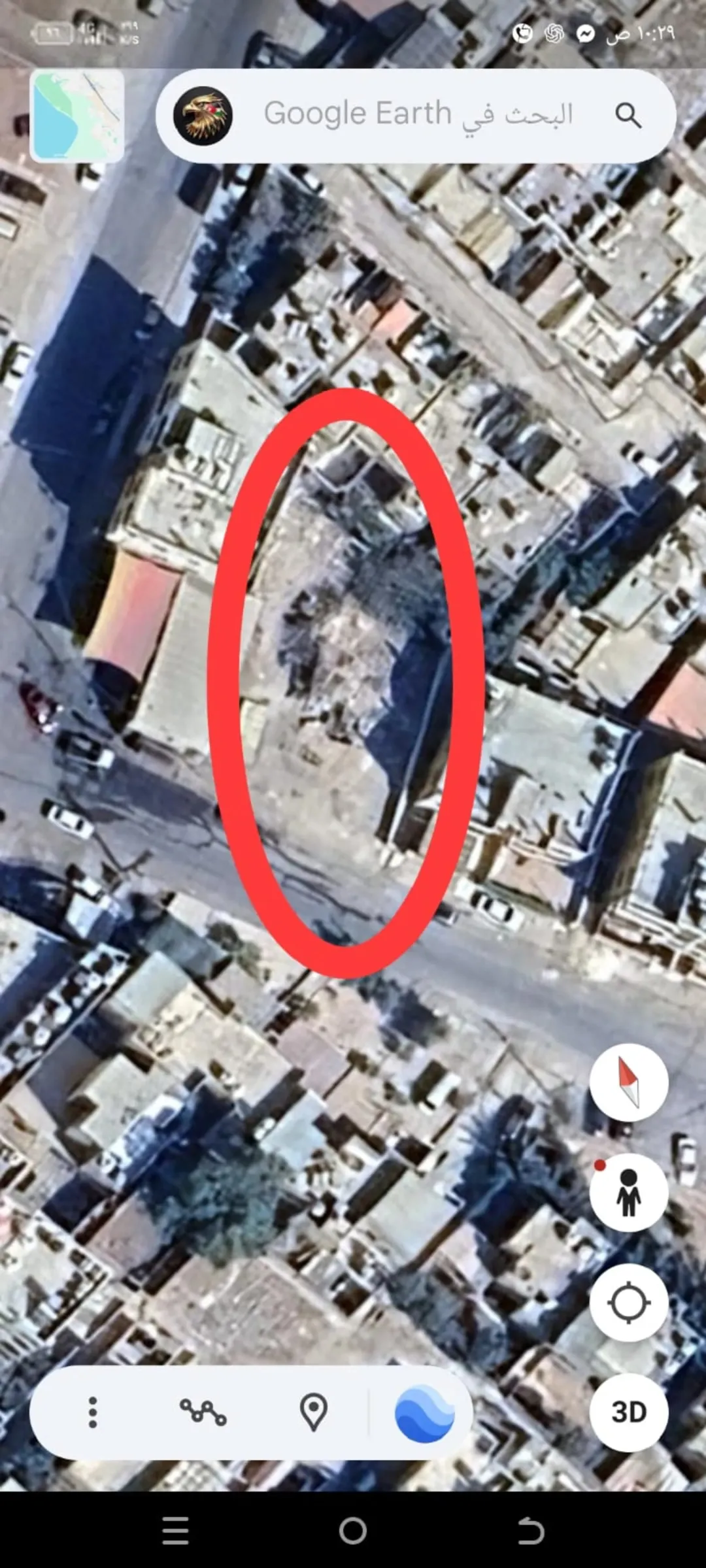This screenshot has height=1568, width=706.
Task: Start drawing a path or measurement
Action: tap(203, 1412)
